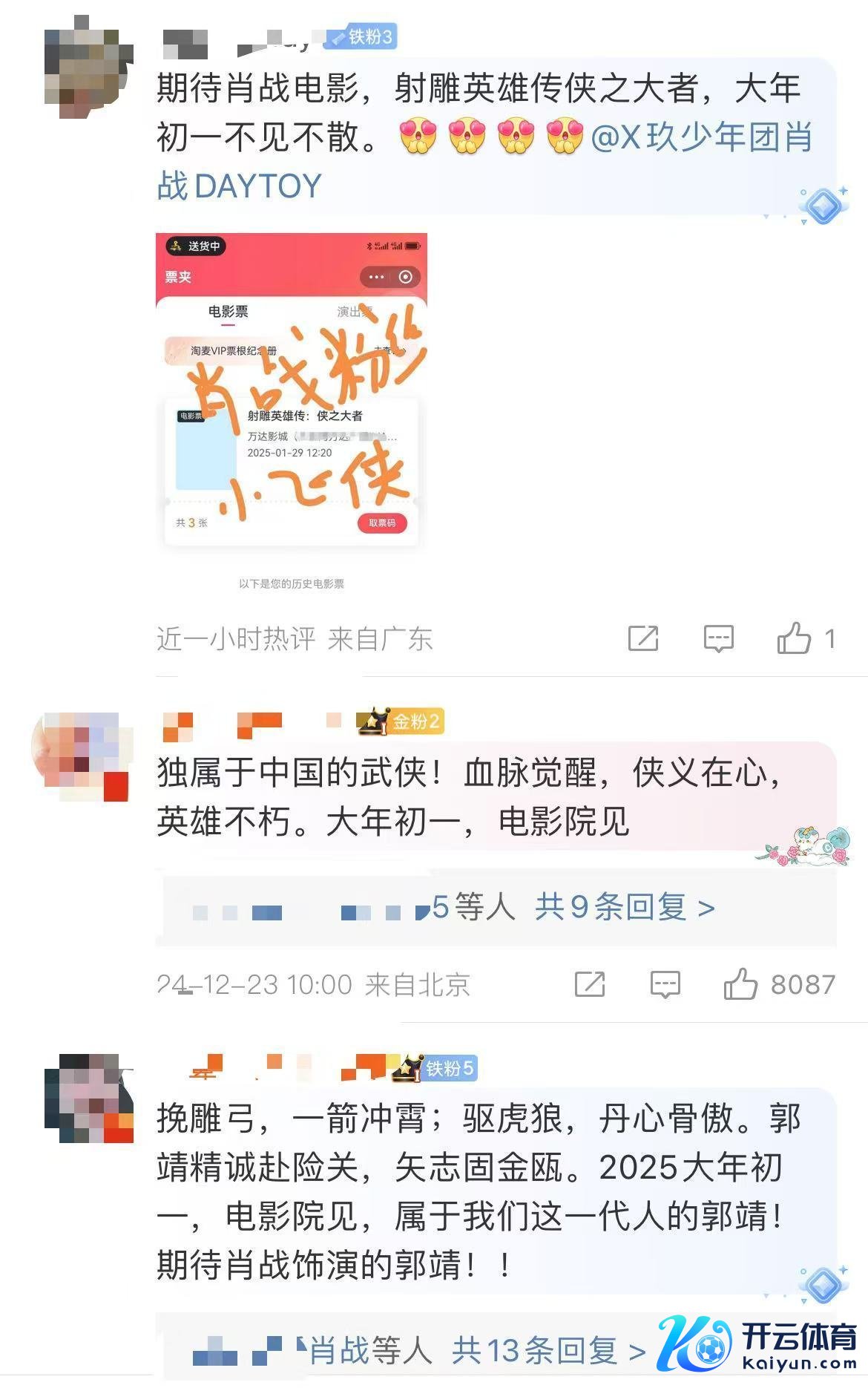Like the comment with 1 like
868x1388 pixels.
(x=794, y=638)
